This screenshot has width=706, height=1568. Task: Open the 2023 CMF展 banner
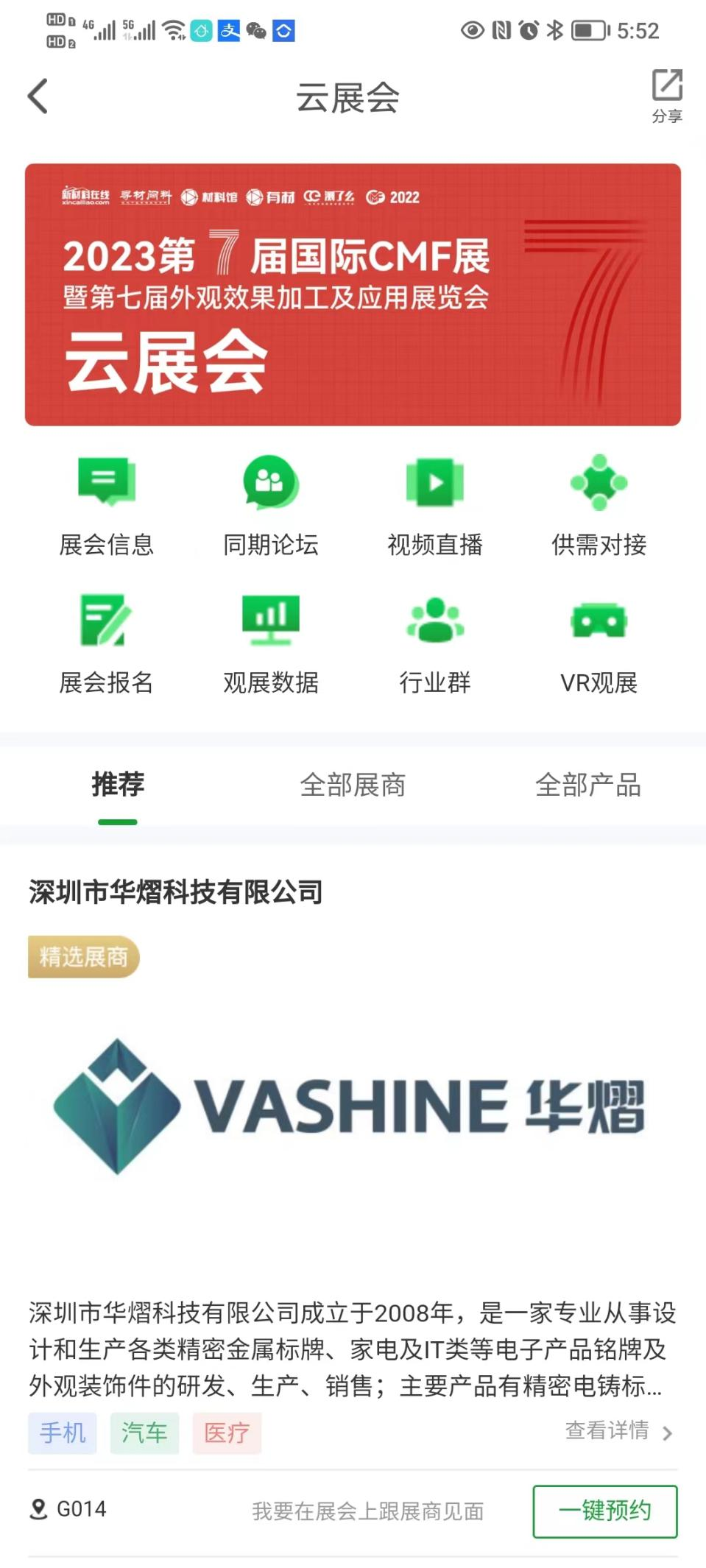[353, 294]
